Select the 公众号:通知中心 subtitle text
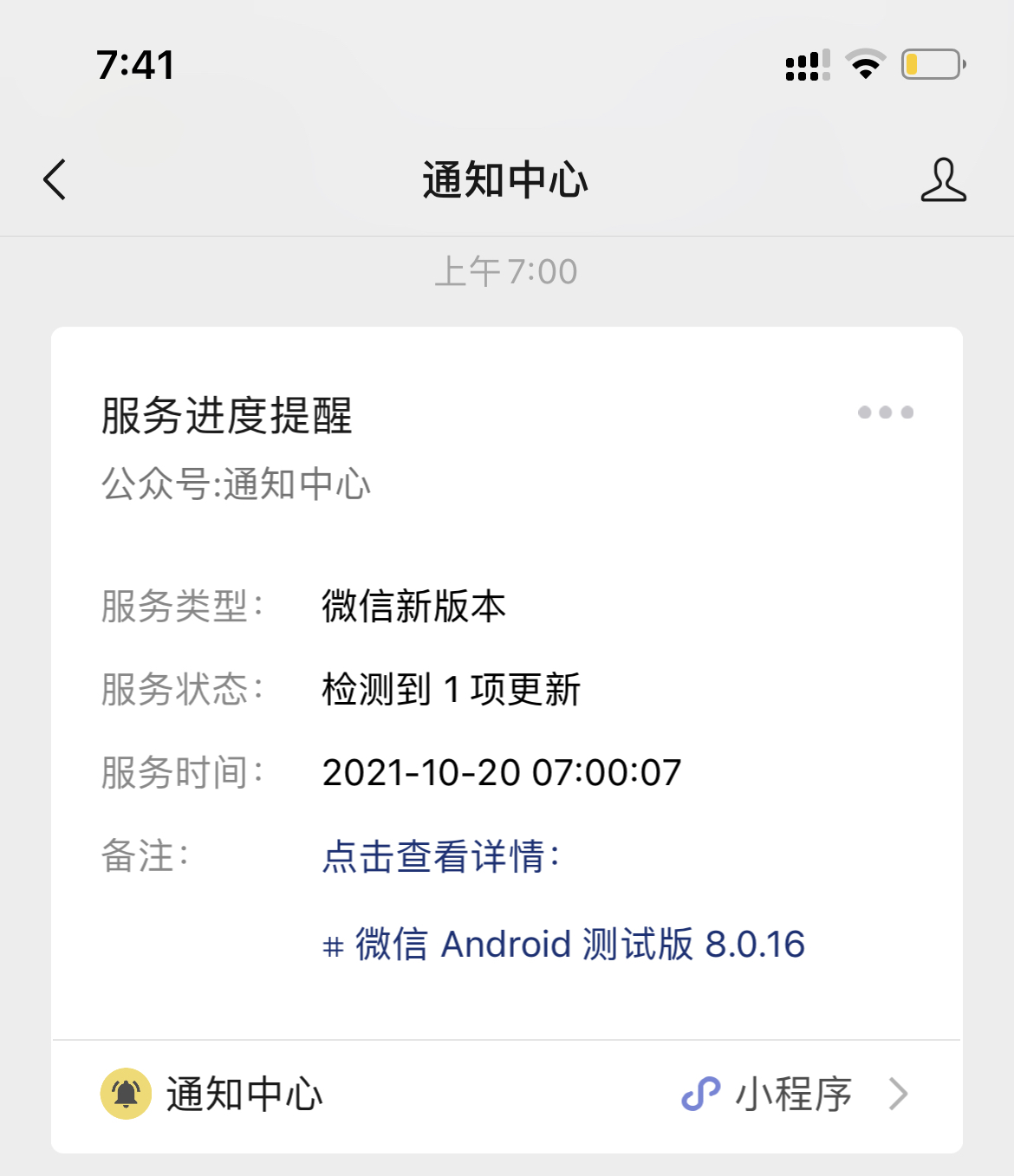This screenshot has height=1176, width=1014. pyautogui.click(x=236, y=485)
